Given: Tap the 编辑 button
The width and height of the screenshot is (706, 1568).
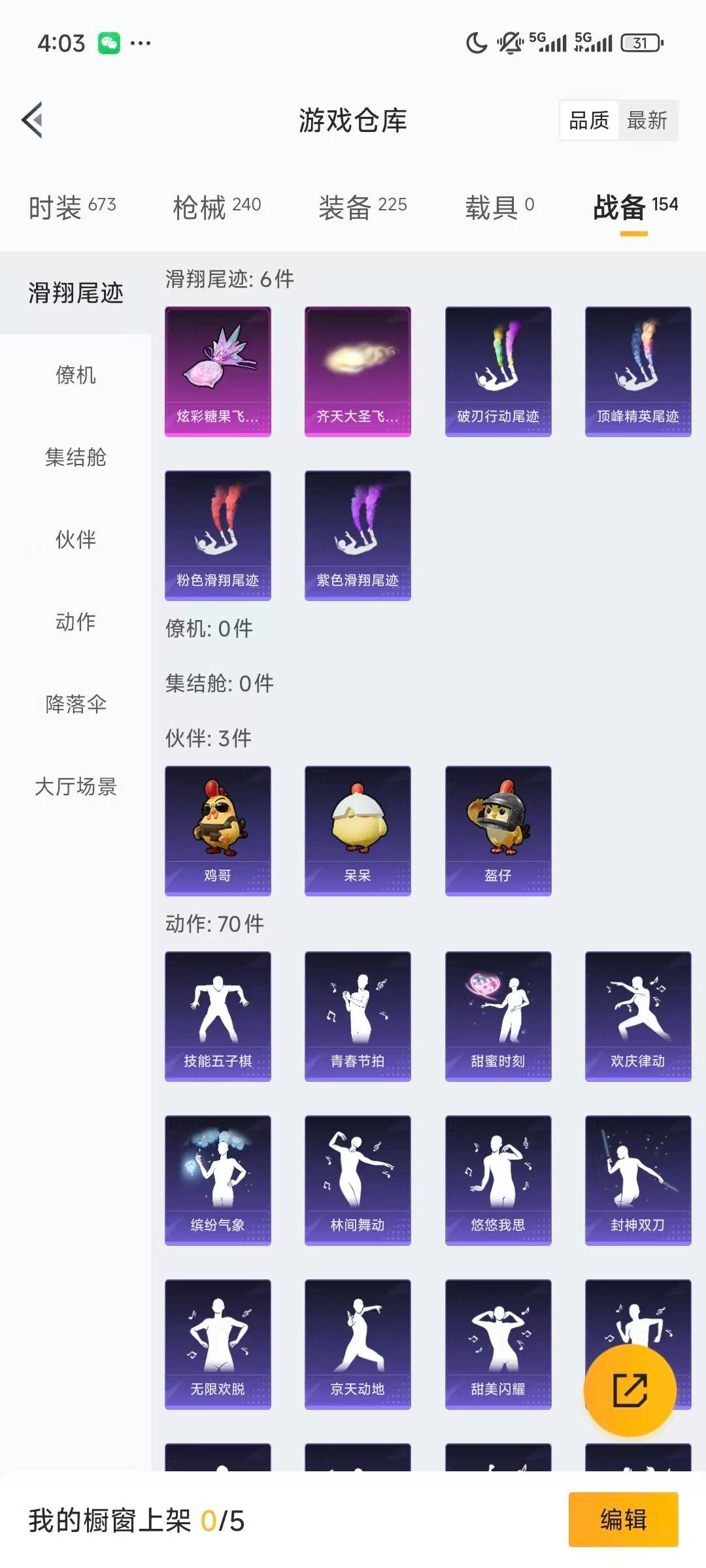Looking at the screenshot, I should click(623, 1520).
